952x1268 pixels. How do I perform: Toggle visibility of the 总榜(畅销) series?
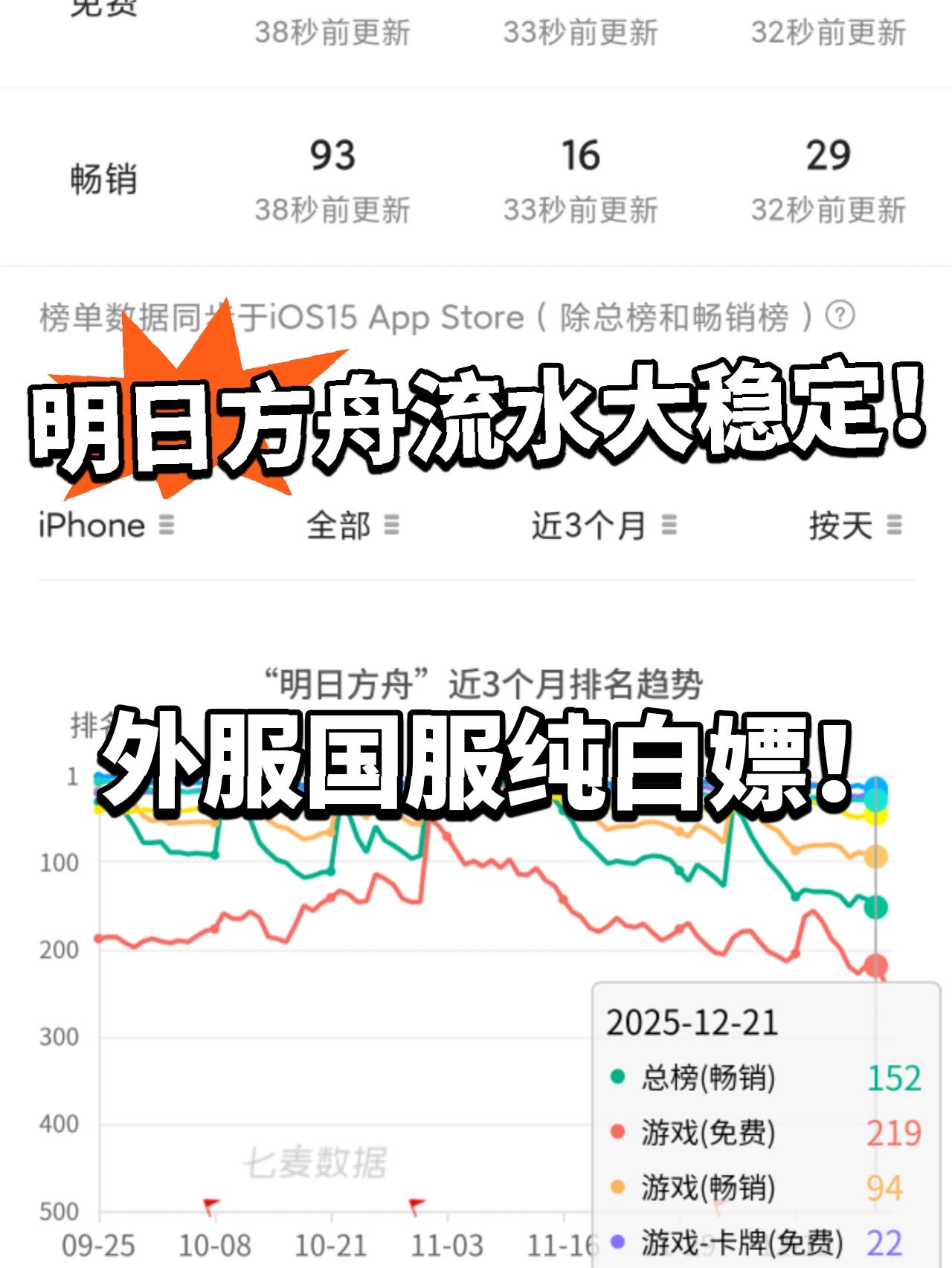(703, 1077)
